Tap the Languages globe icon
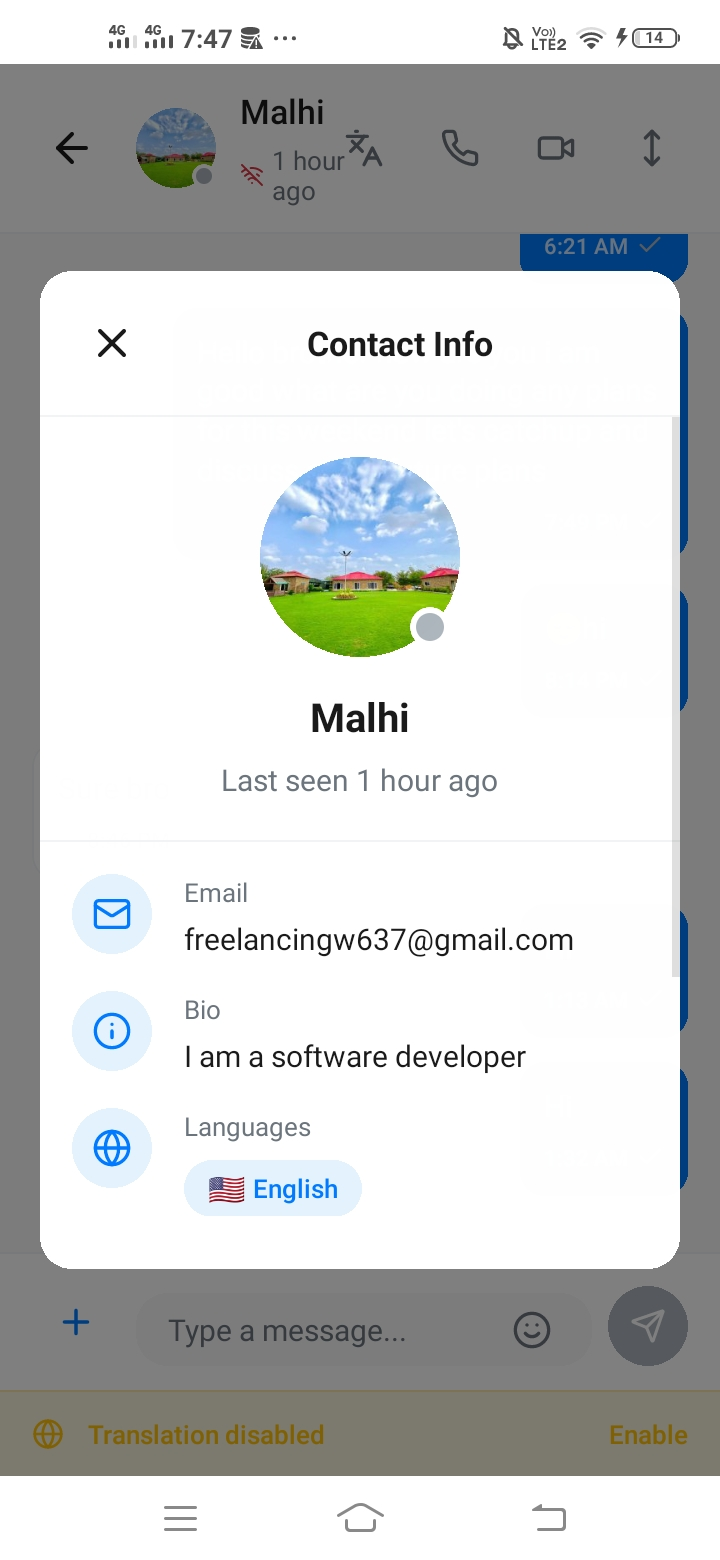The height and width of the screenshot is (1560, 720). click(x=112, y=1148)
